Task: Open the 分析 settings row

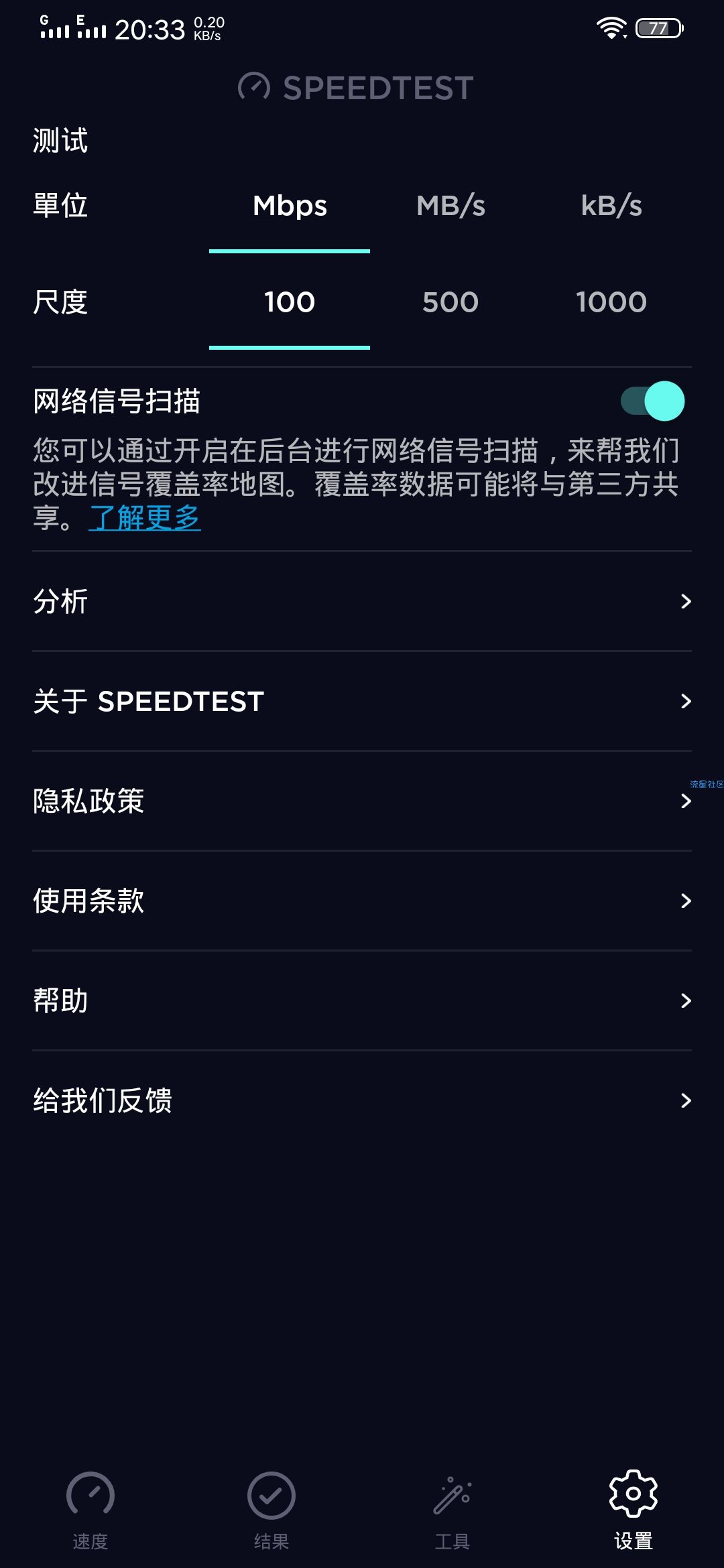Action: [x=362, y=601]
